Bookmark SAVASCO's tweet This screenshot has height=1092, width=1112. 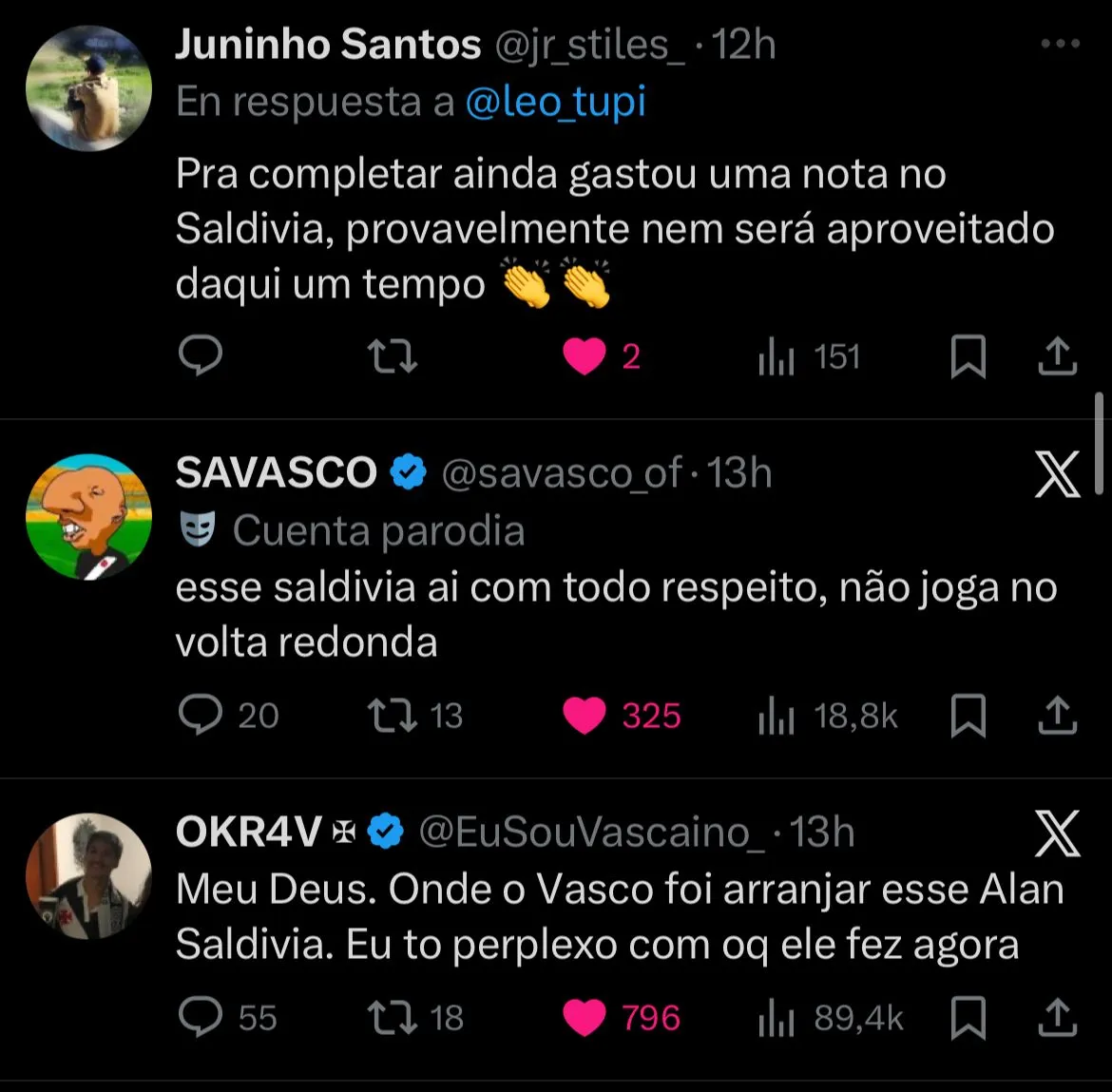pyautogui.click(x=968, y=716)
